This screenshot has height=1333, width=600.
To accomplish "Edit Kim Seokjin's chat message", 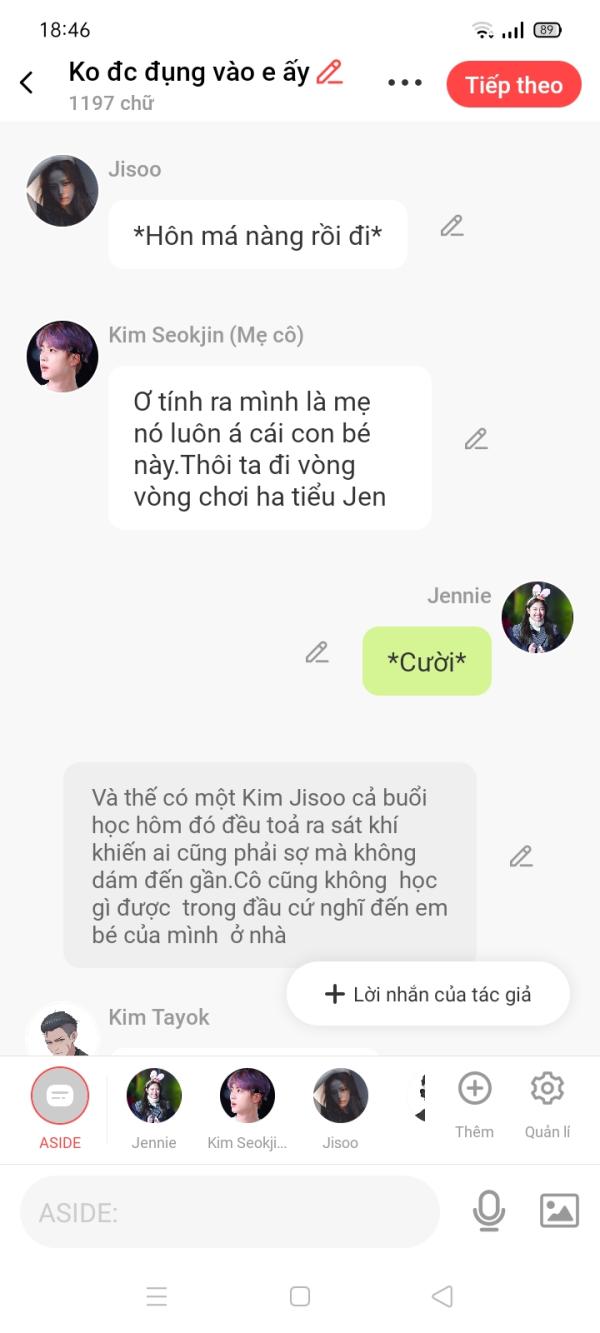I will (x=476, y=439).
